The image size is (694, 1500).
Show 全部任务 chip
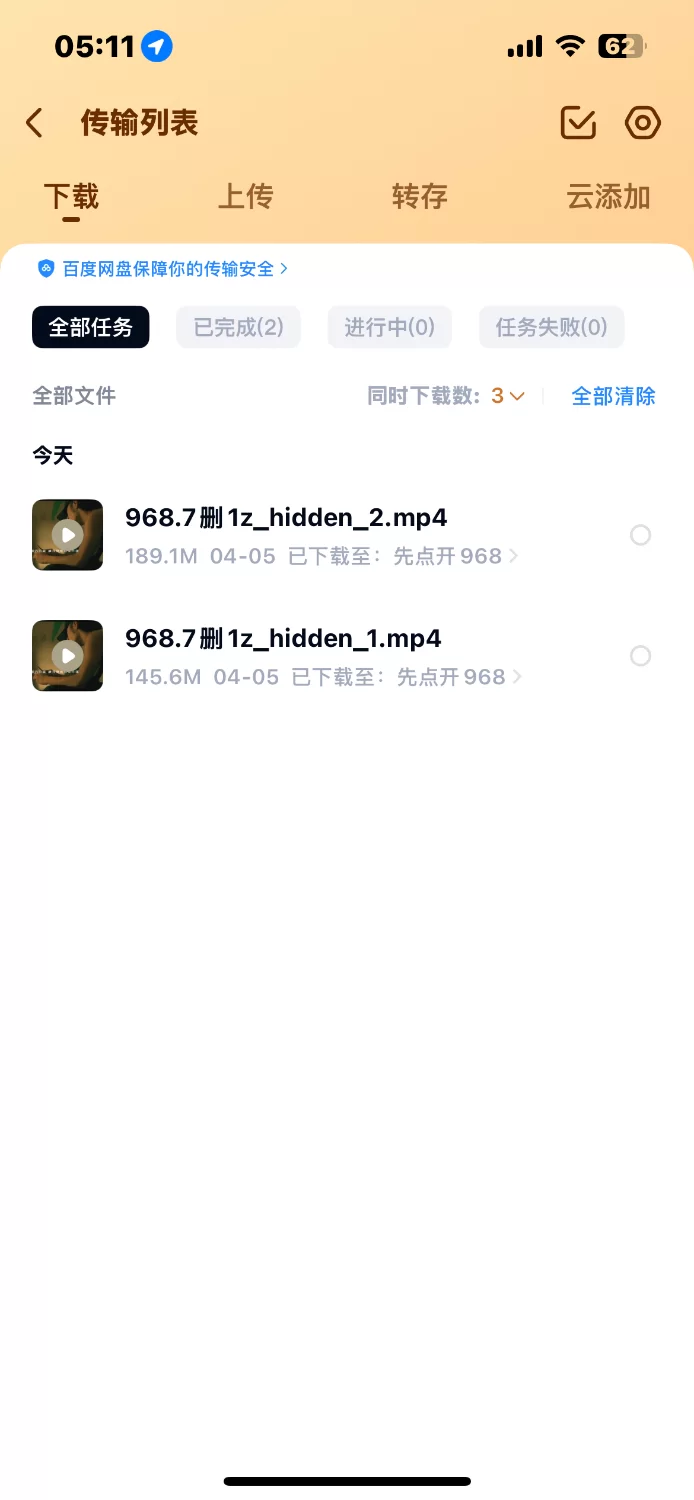tap(90, 327)
